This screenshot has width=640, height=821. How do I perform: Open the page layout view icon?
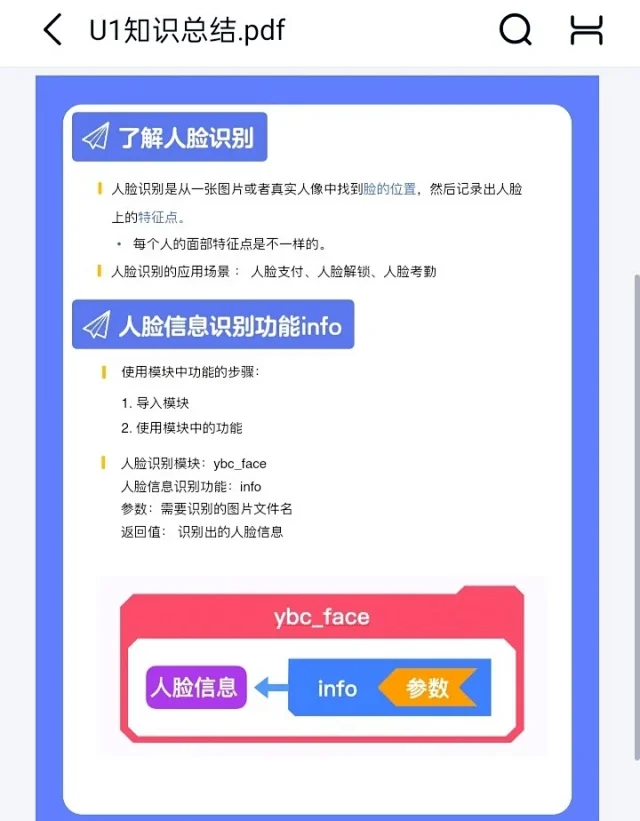pyautogui.click(x=587, y=30)
